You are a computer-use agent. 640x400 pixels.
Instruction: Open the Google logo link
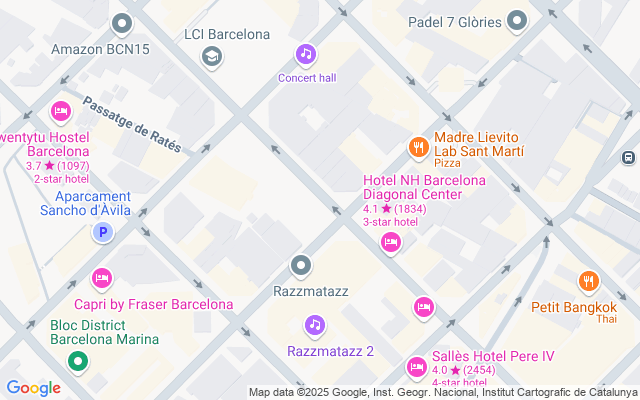33,388
